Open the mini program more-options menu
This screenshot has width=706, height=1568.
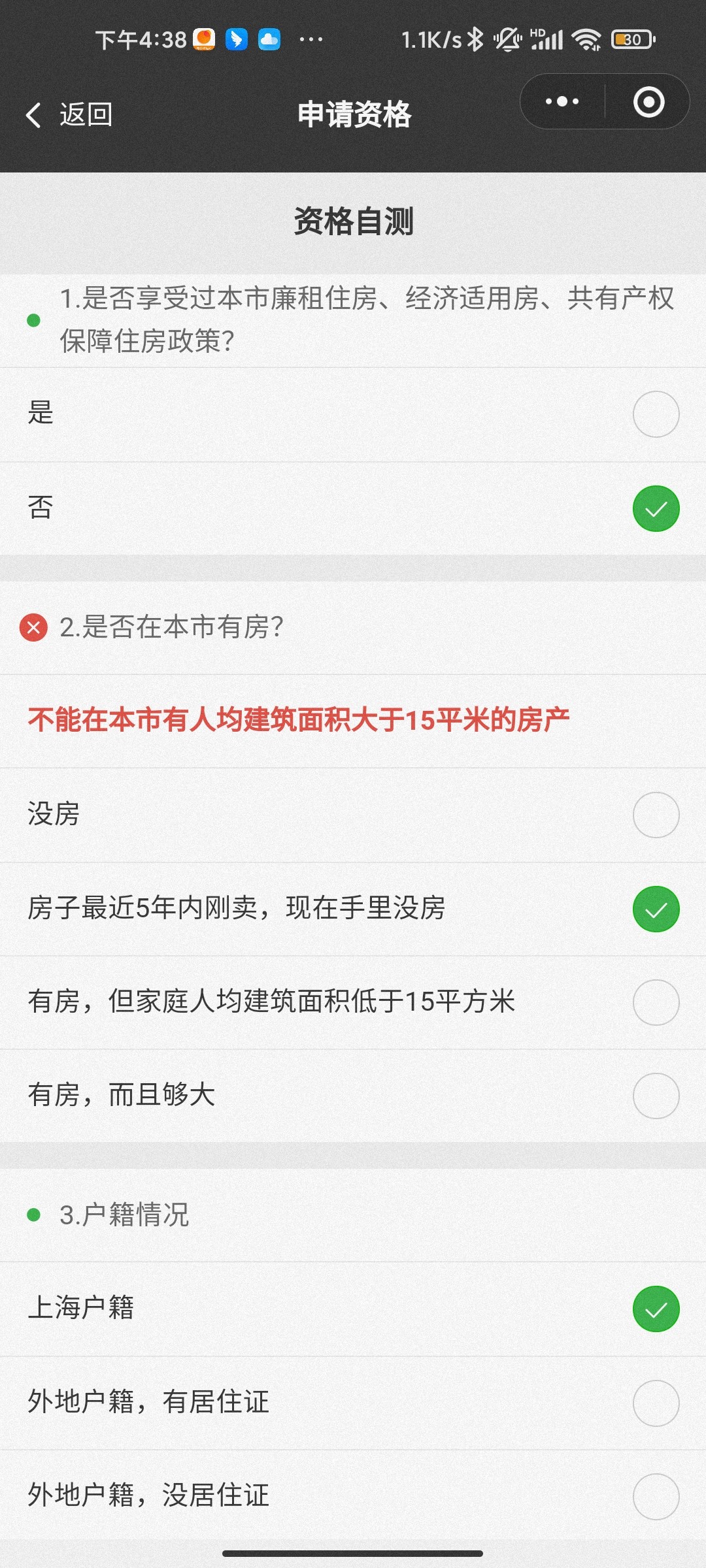(x=562, y=102)
